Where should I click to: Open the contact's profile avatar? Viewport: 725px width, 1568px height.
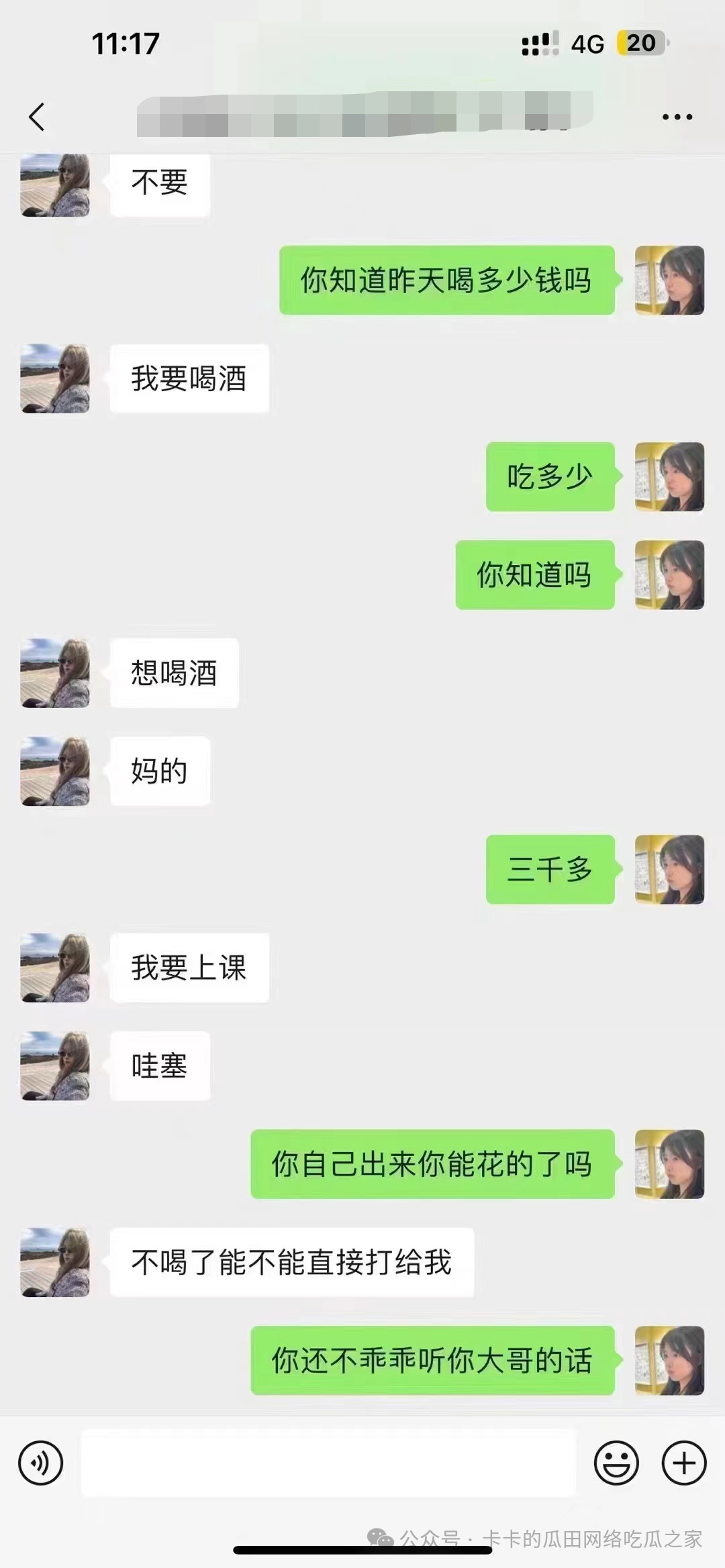pyautogui.click(x=54, y=185)
